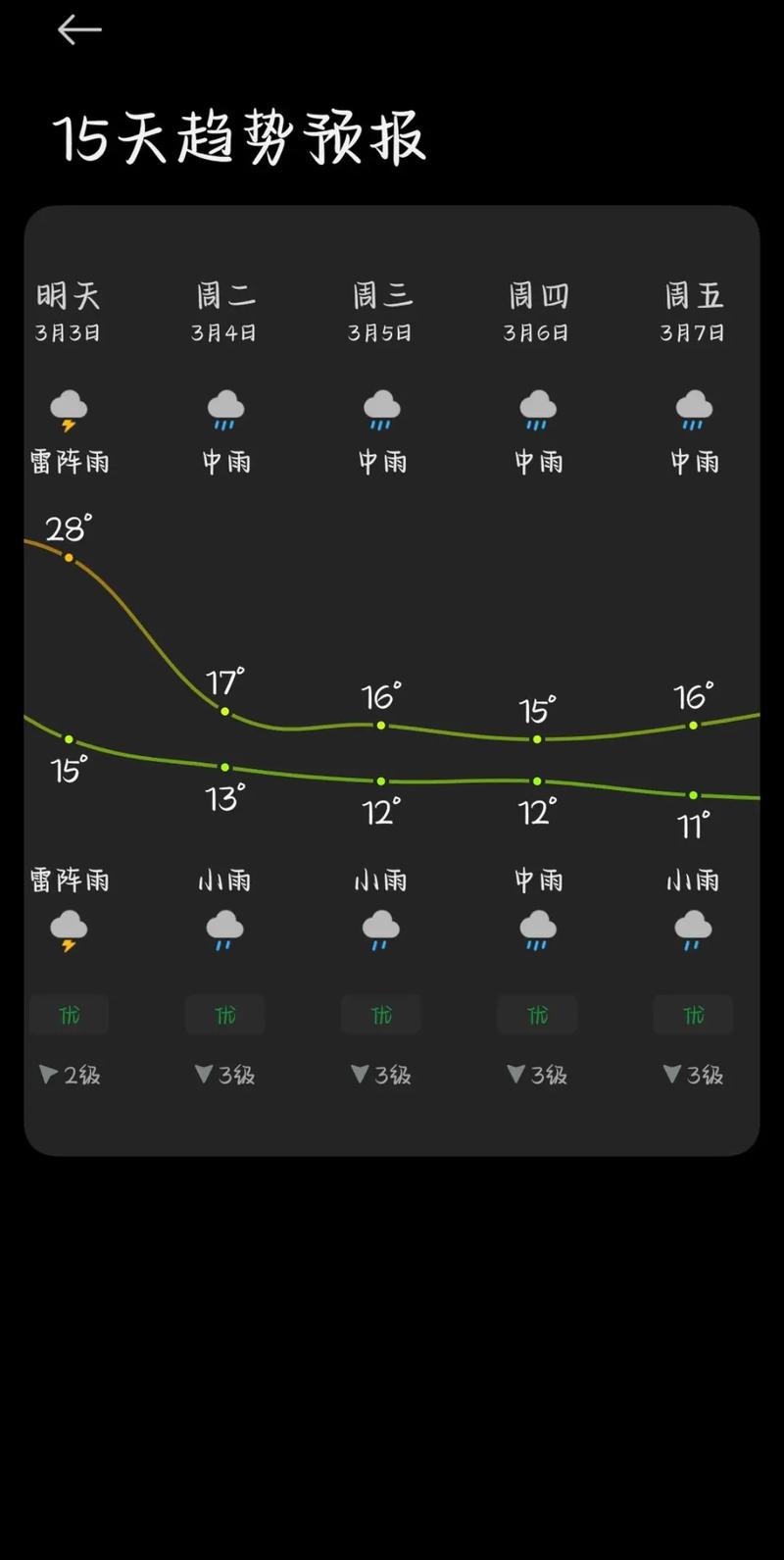Image resolution: width=784 pixels, height=1560 pixels.
Task: Tap the back arrow at top left
Action: (76, 30)
